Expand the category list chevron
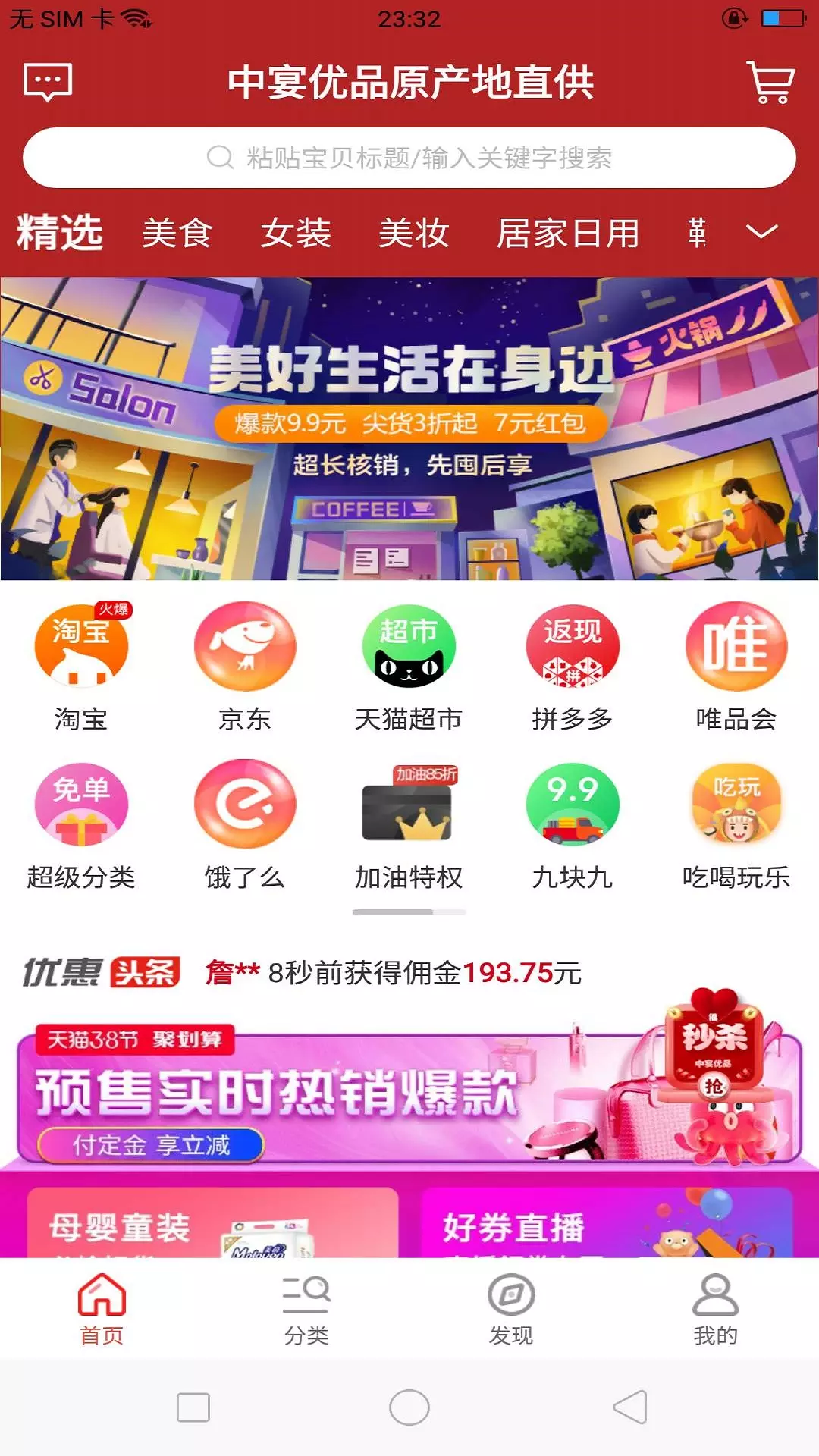Screen dimensions: 819x1456 [761, 231]
